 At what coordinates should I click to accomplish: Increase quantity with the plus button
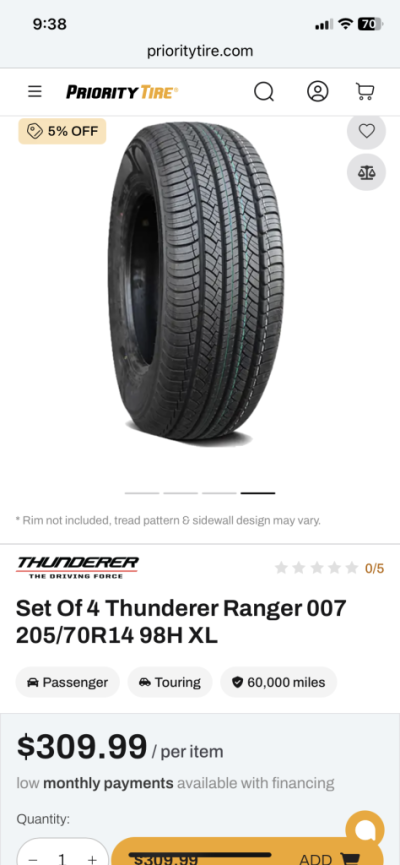coord(92,858)
